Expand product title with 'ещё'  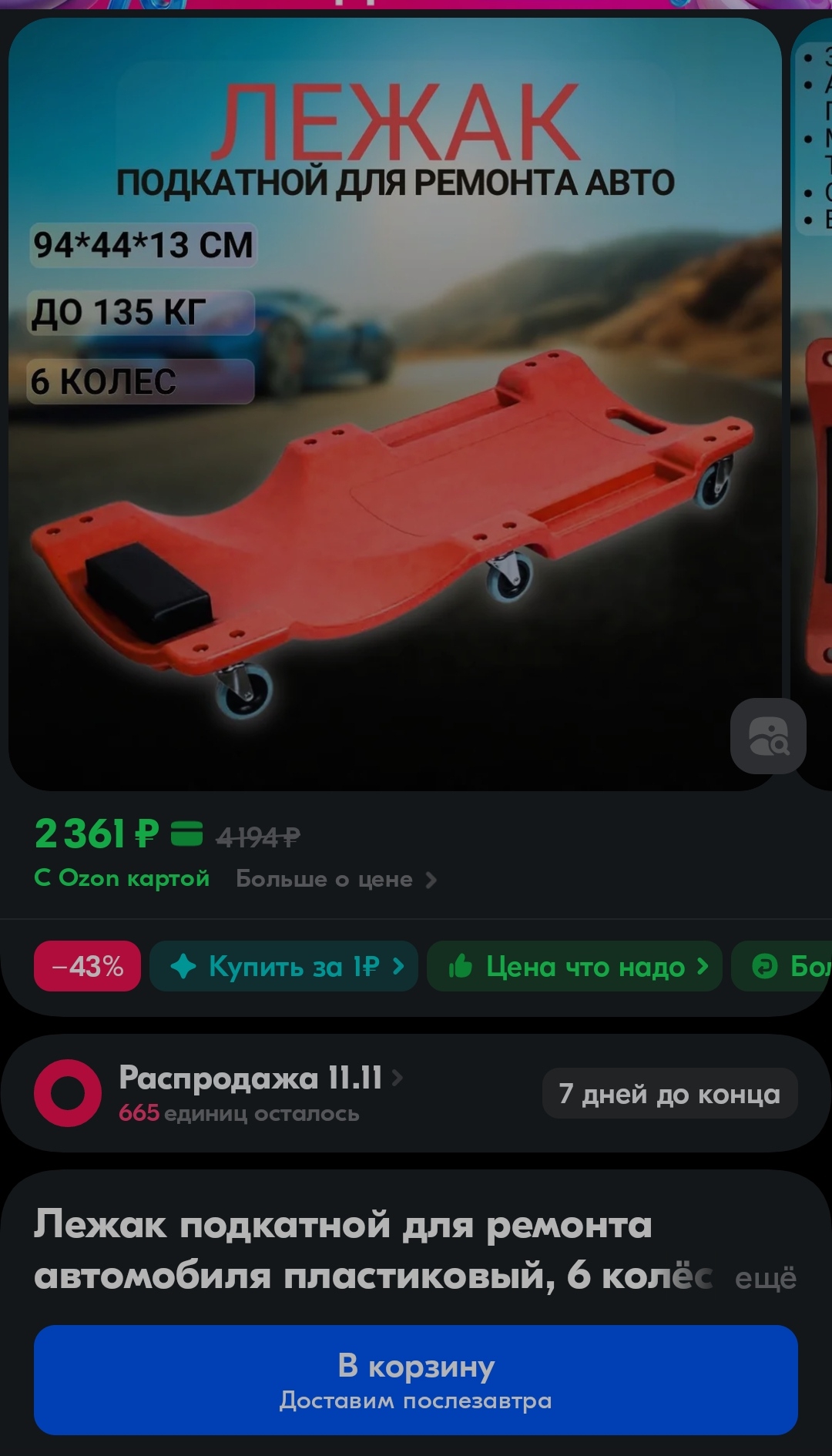(x=766, y=1278)
